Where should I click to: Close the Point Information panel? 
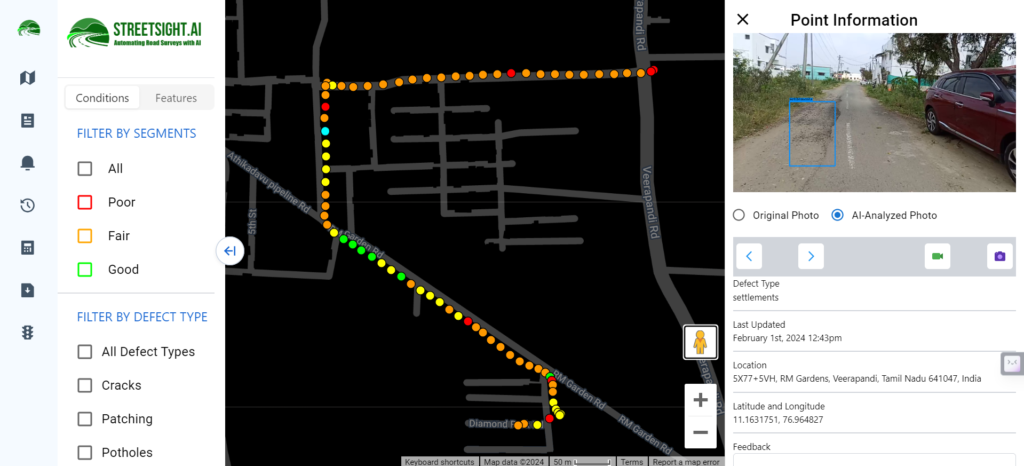pyautogui.click(x=742, y=20)
